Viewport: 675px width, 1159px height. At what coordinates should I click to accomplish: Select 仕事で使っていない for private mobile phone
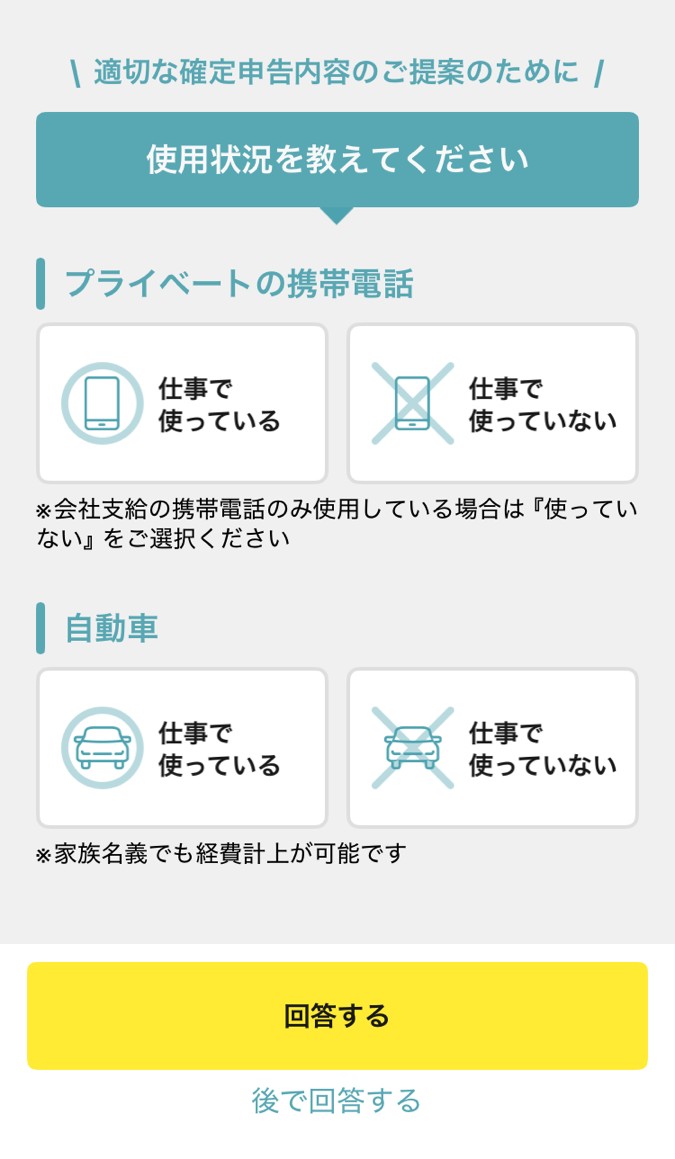point(492,403)
